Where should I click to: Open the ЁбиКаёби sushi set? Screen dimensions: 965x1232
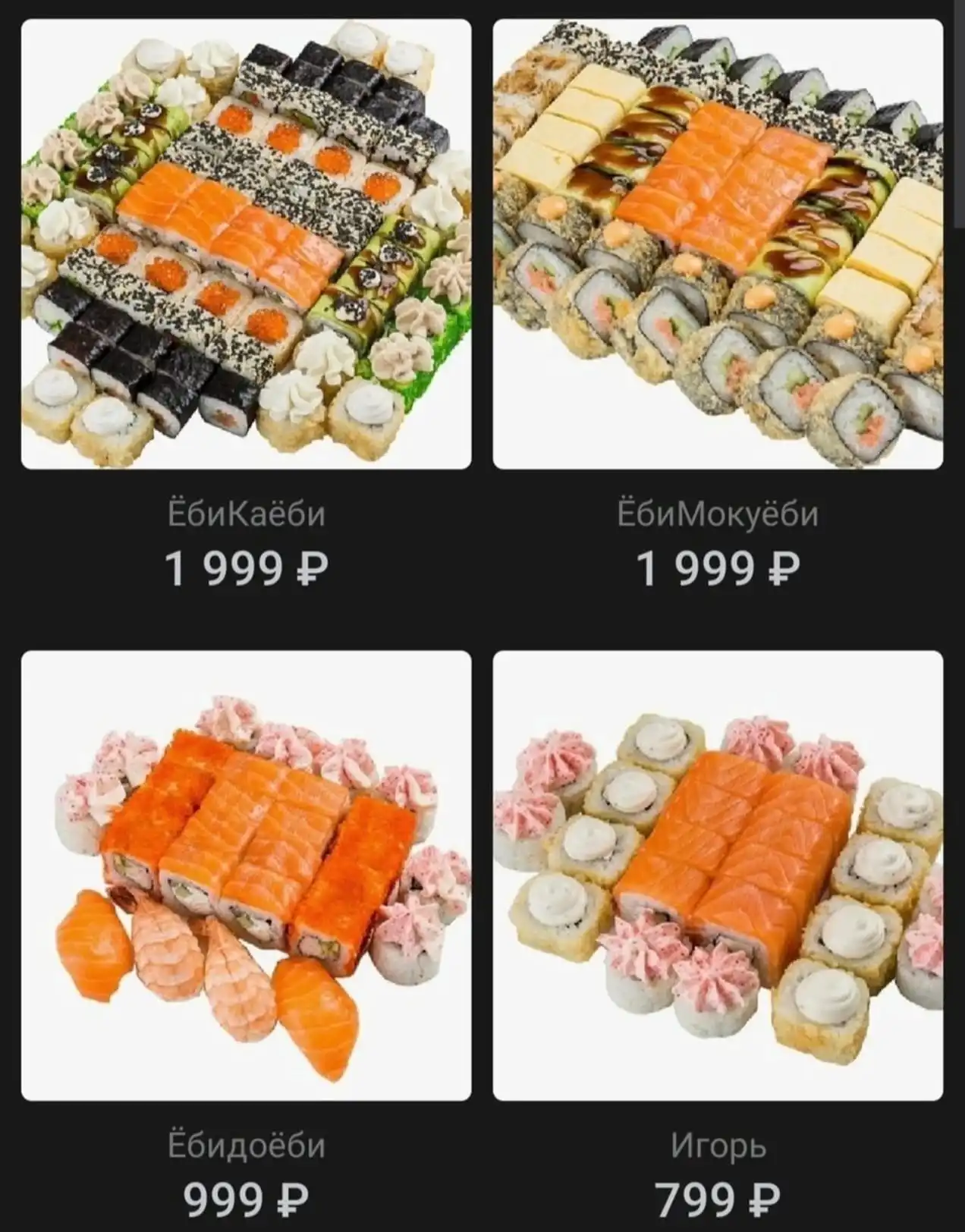point(246,244)
